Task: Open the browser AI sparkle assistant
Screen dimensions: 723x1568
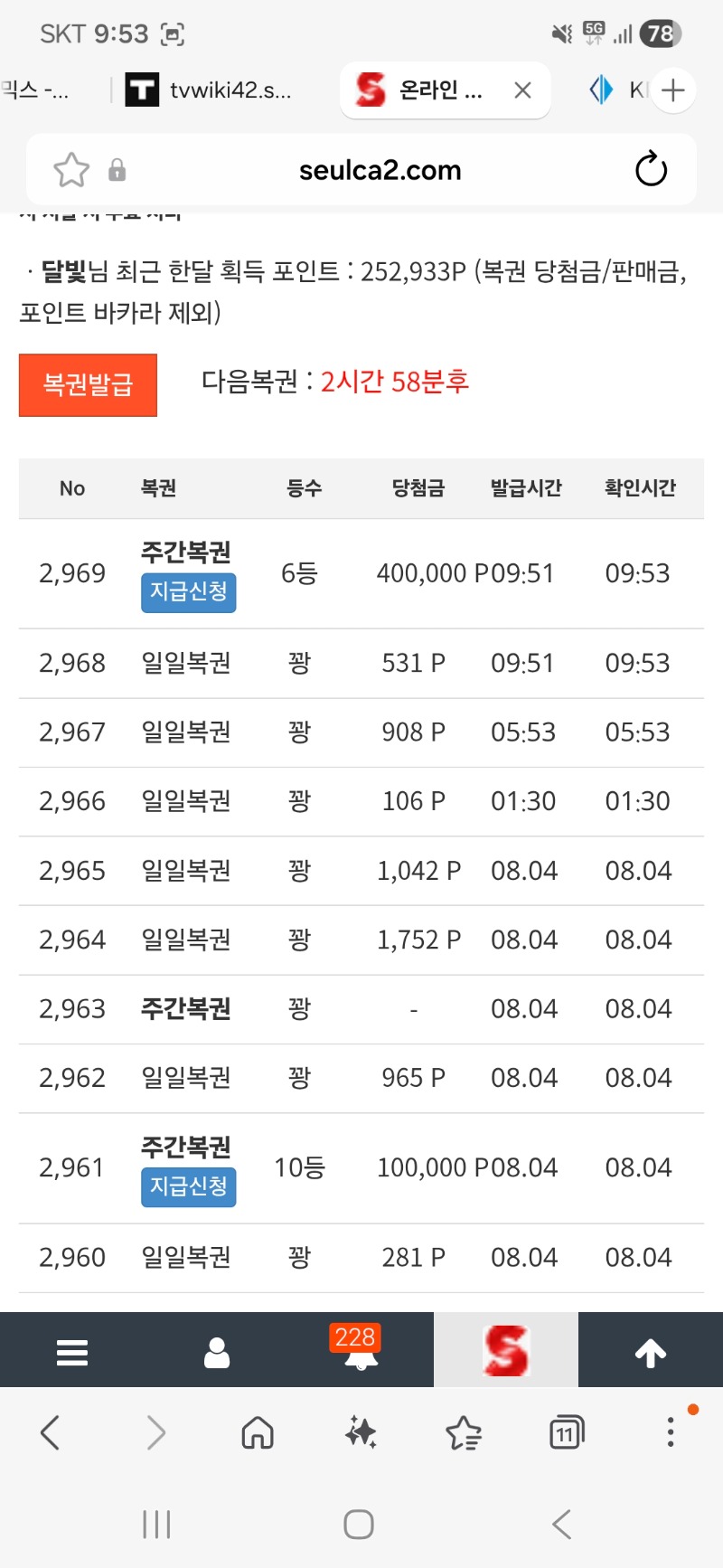Action: pyautogui.click(x=361, y=1432)
